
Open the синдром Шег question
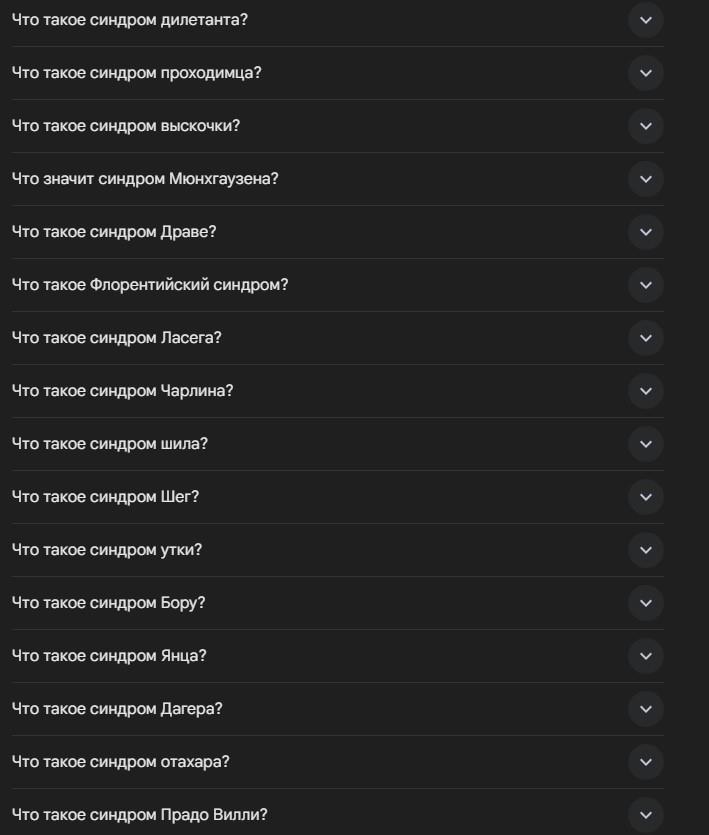click(x=645, y=497)
